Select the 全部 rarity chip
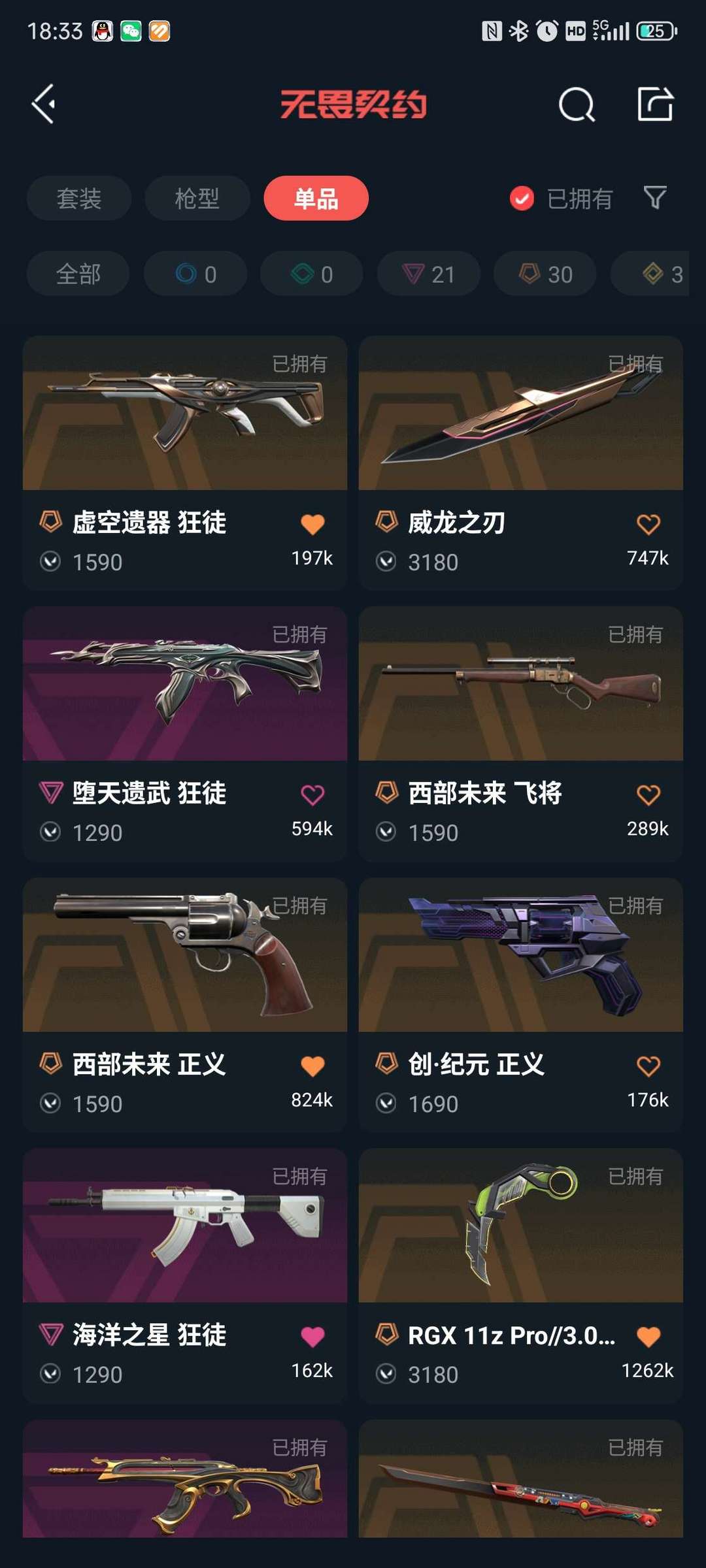This screenshot has height=1568, width=706. [x=78, y=274]
